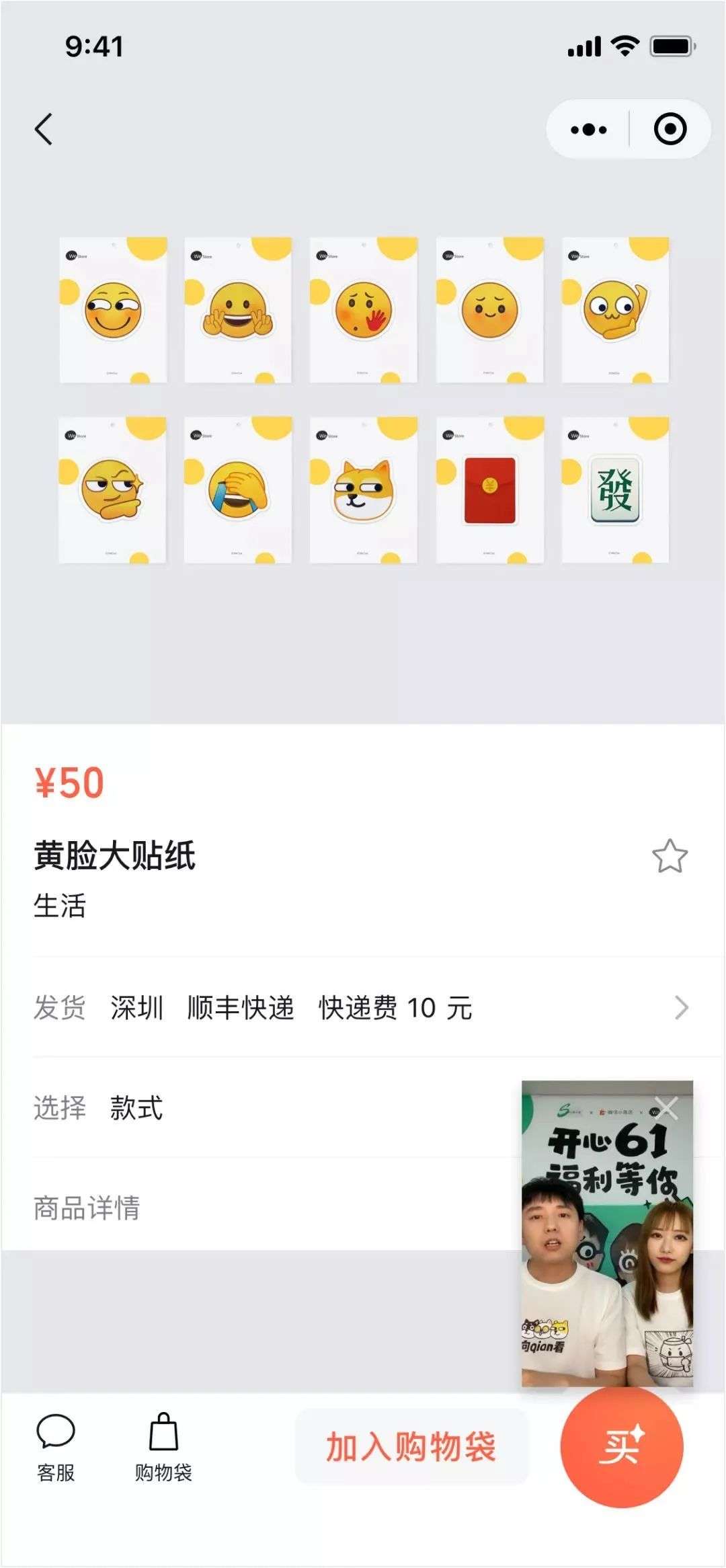Open the 购物袋 shopping bag

click(x=163, y=1448)
